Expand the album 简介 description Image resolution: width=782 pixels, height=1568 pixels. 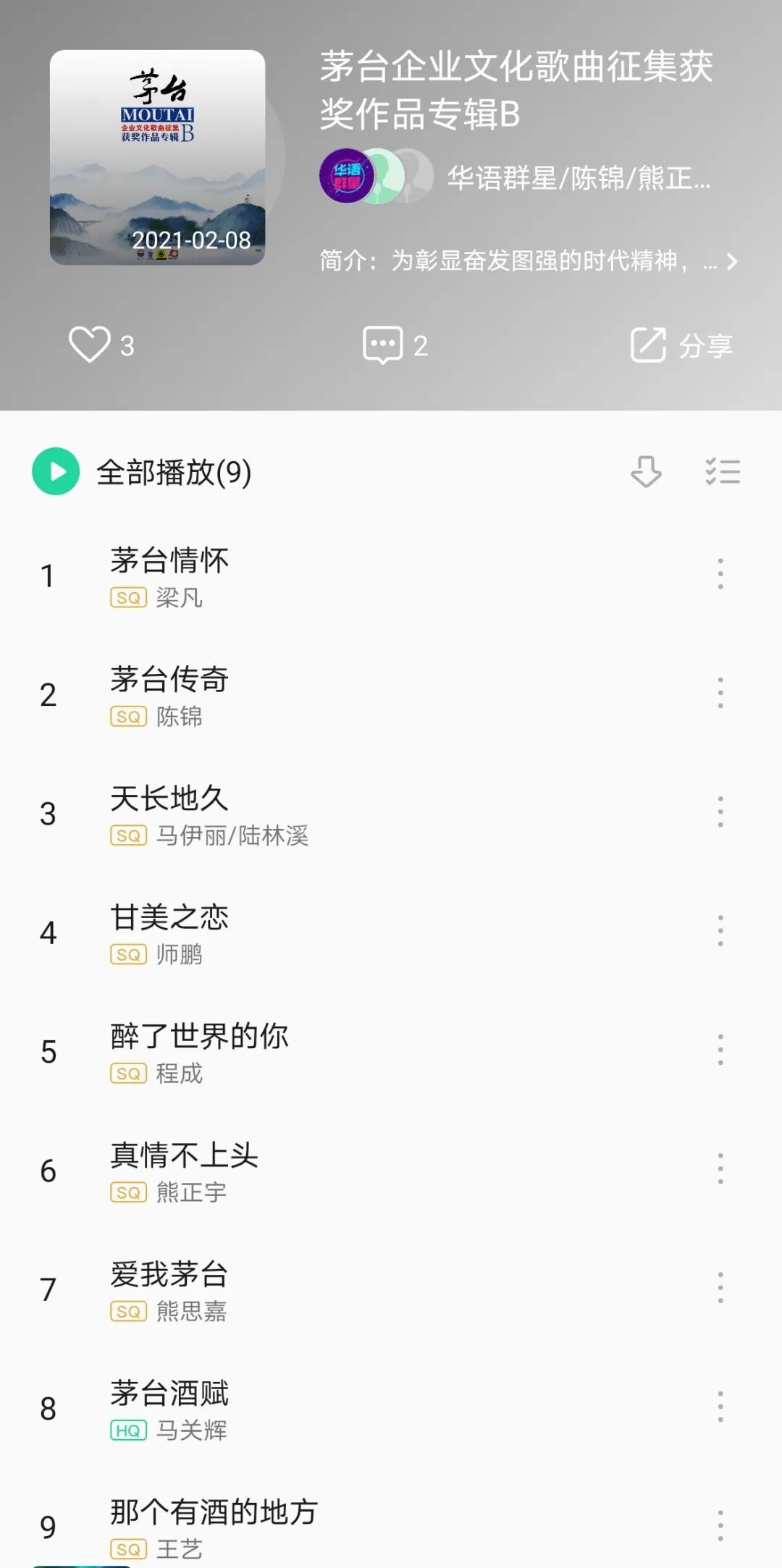529,261
